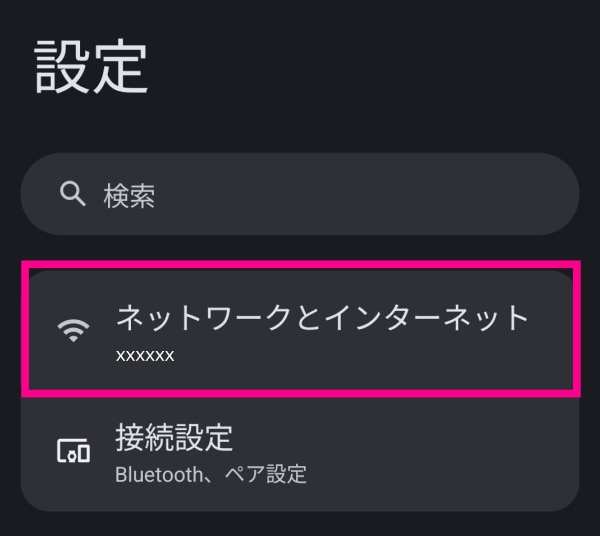
Task: Open 接続設定 Bluetooth and pairing settings
Action: 300,453
